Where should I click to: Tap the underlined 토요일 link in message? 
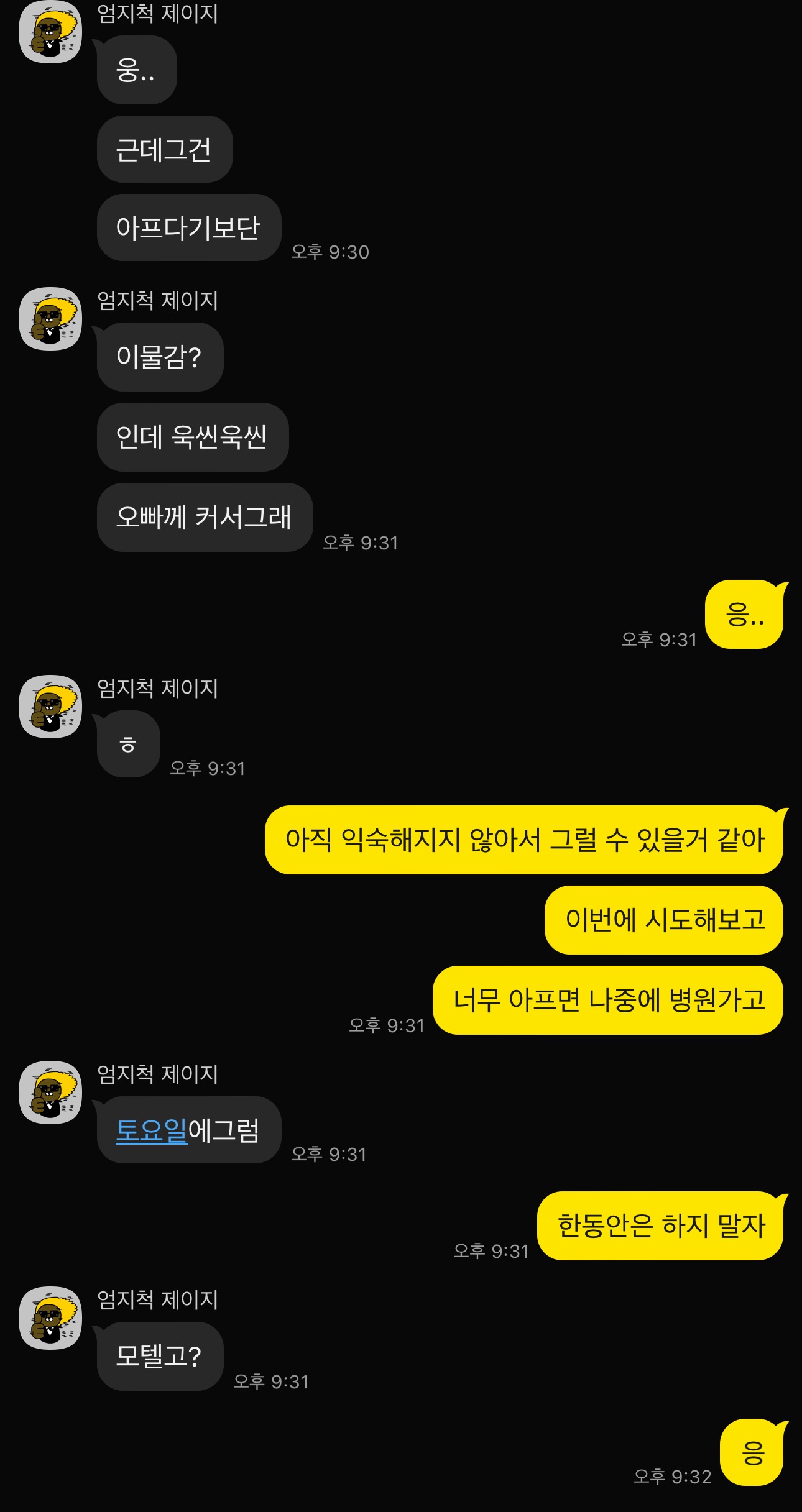(x=151, y=1130)
